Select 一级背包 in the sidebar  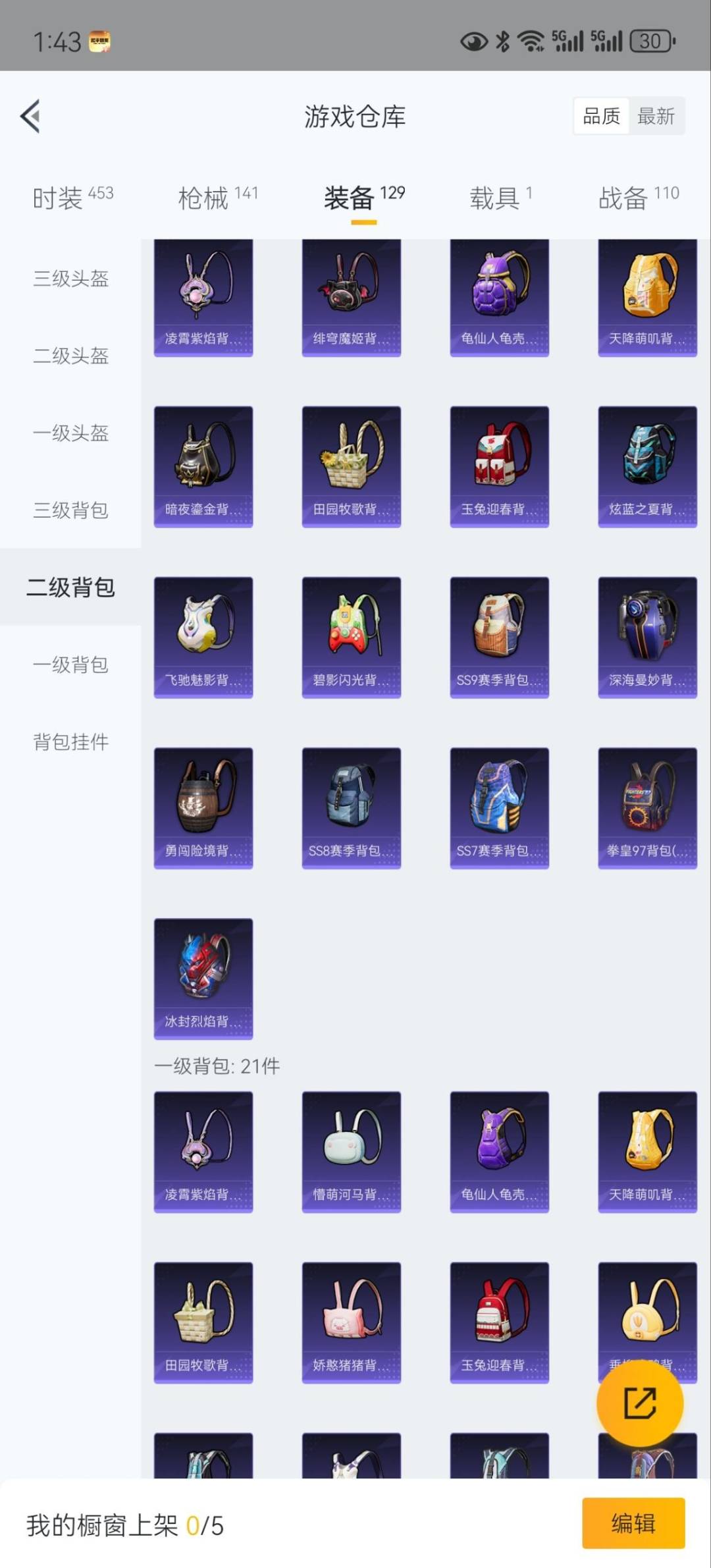click(x=71, y=664)
